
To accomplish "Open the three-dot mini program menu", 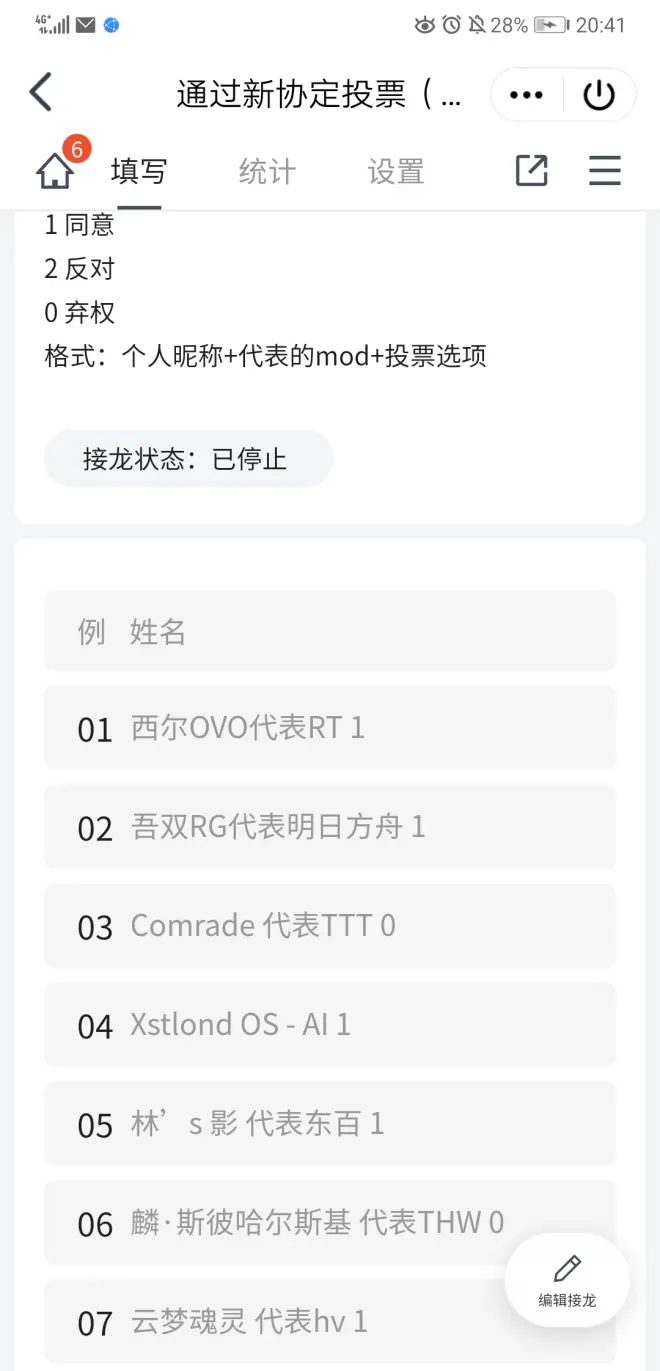I will (526, 95).
